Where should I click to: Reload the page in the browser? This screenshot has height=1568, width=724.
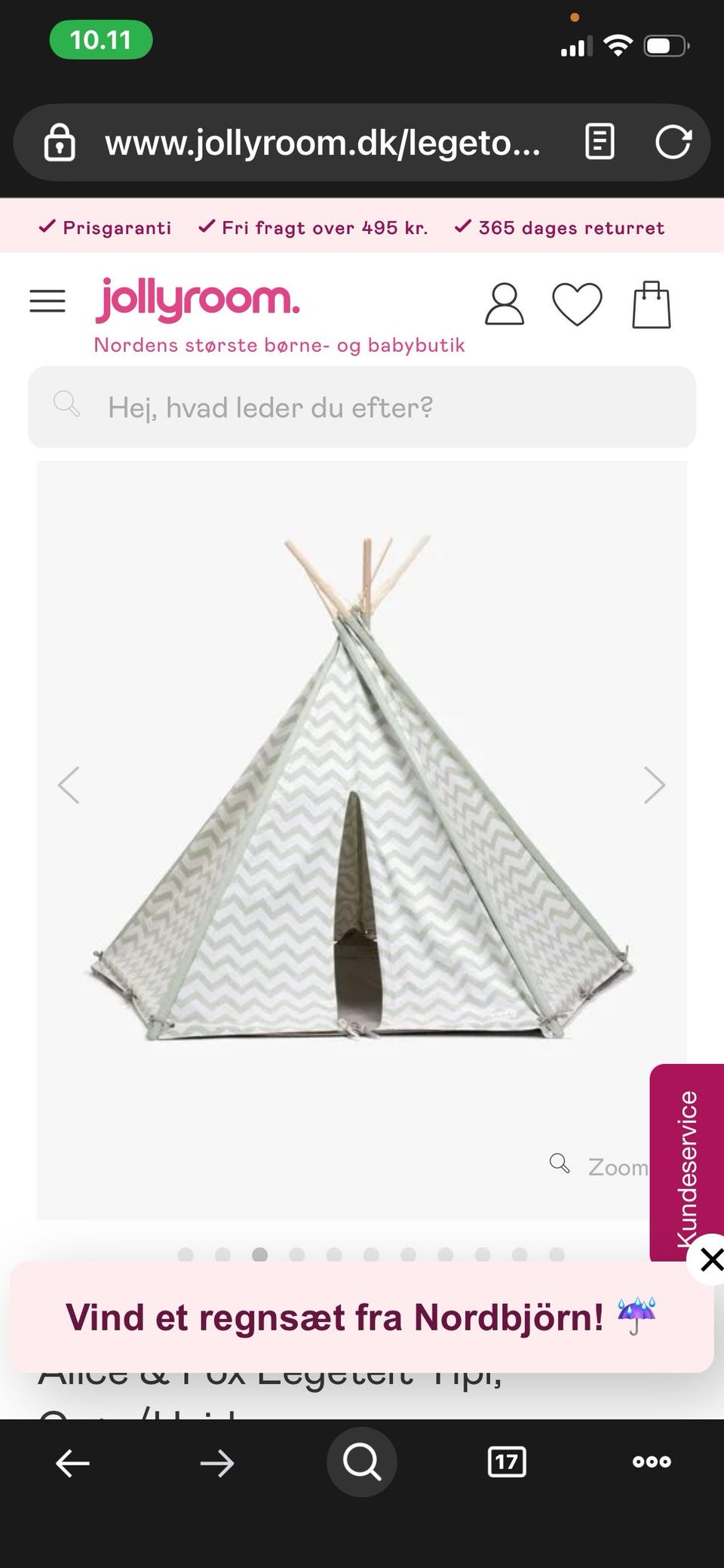click(x=673, y=142)
